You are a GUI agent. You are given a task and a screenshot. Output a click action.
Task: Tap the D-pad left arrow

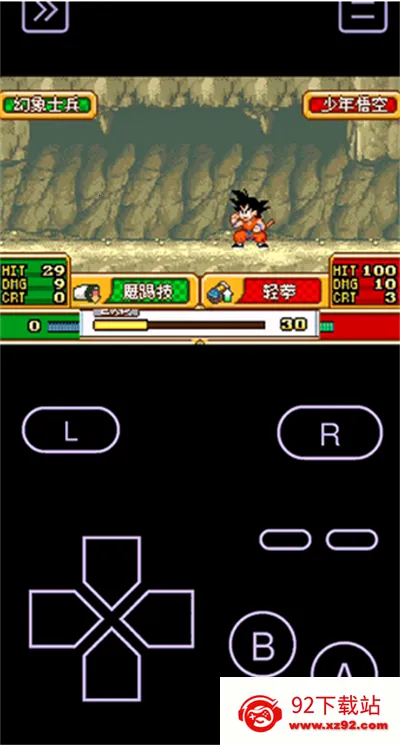pos(65,619)
